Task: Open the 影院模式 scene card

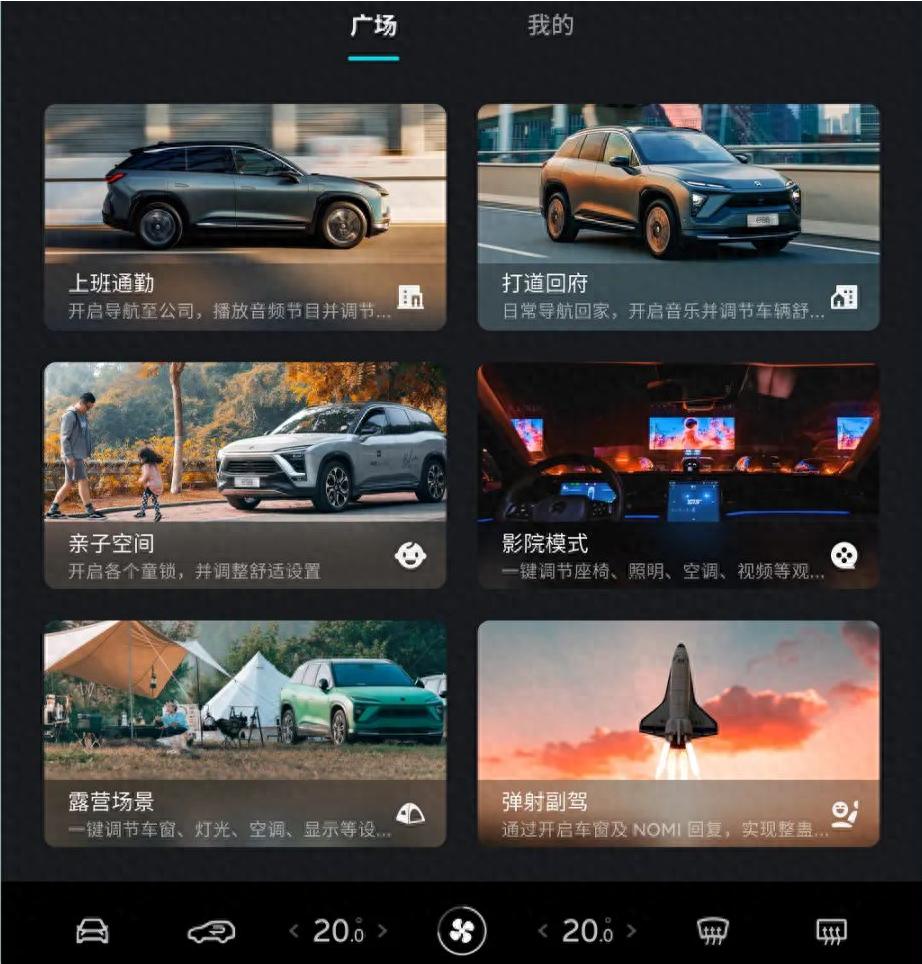Action: [x=678, y=475]
